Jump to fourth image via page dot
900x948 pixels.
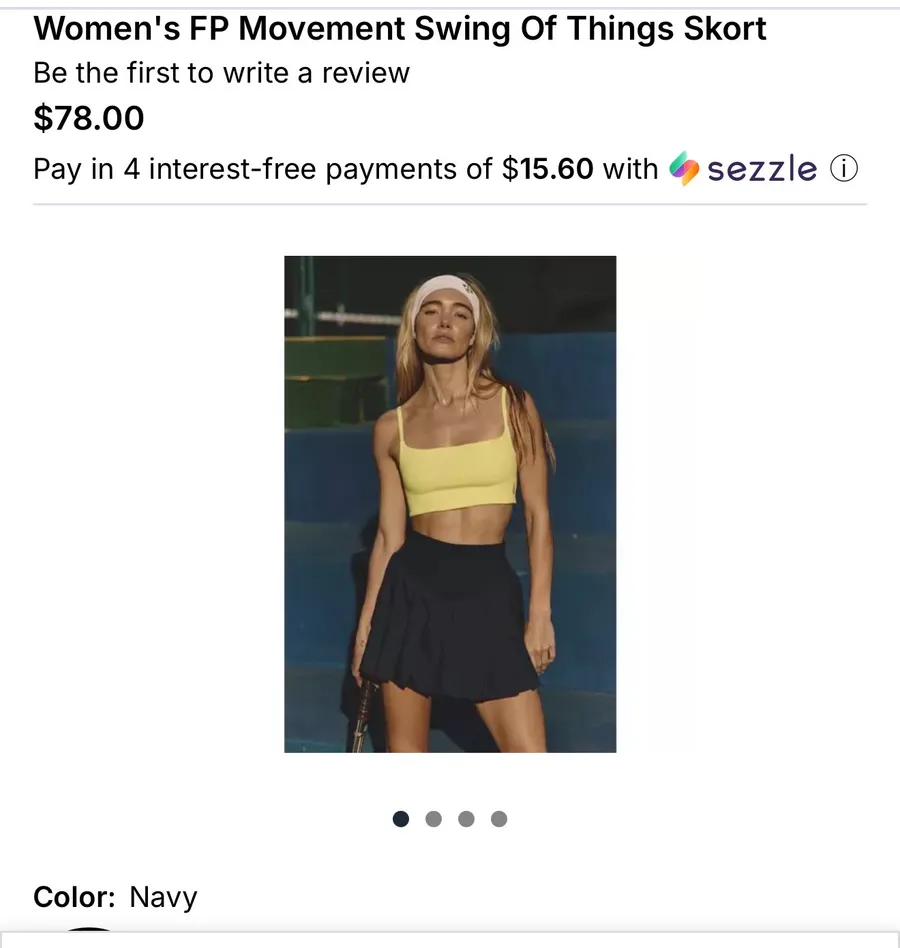click(499, 819)
